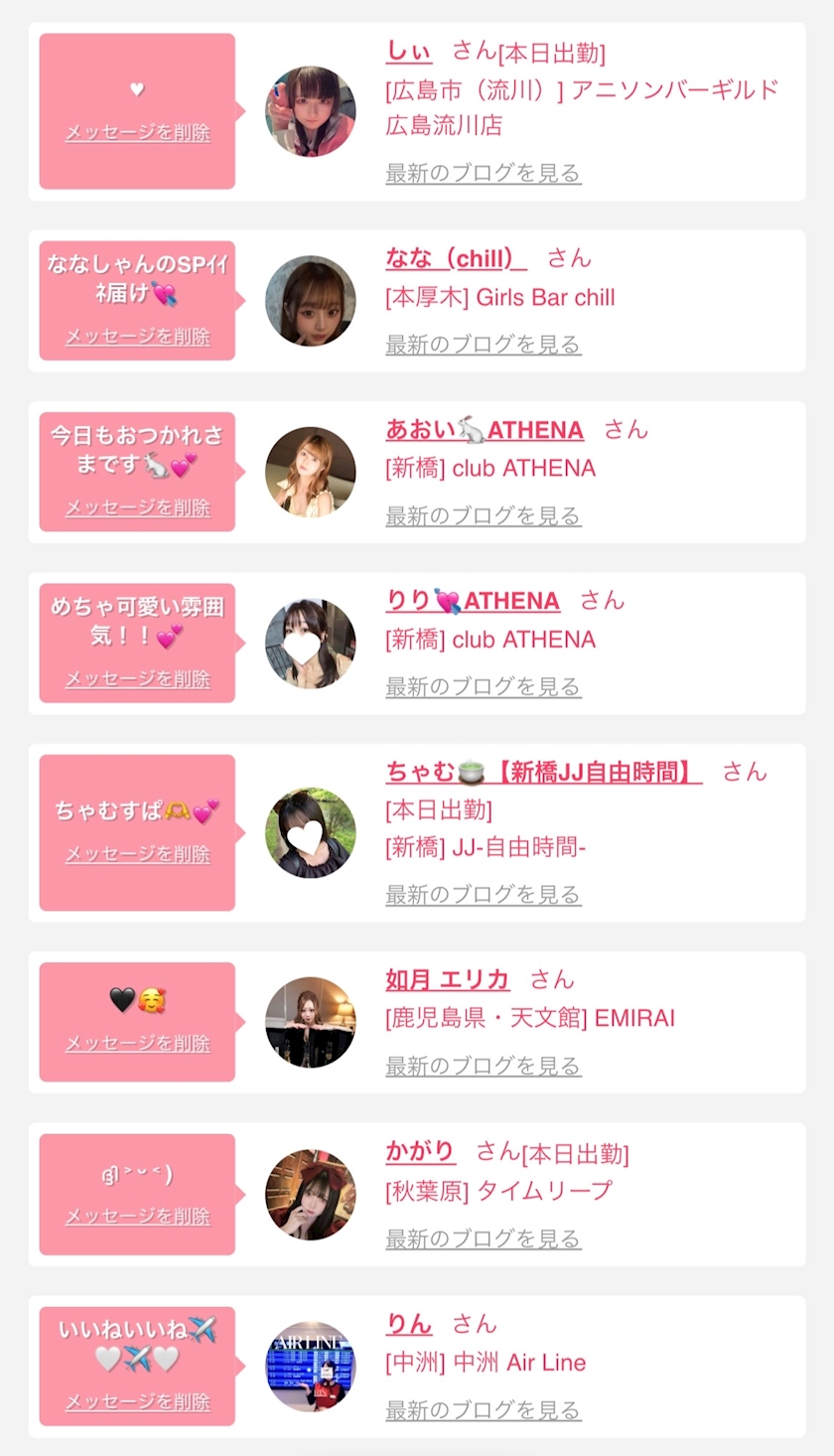View latest blog of りり ATHENA

(484, 687)
